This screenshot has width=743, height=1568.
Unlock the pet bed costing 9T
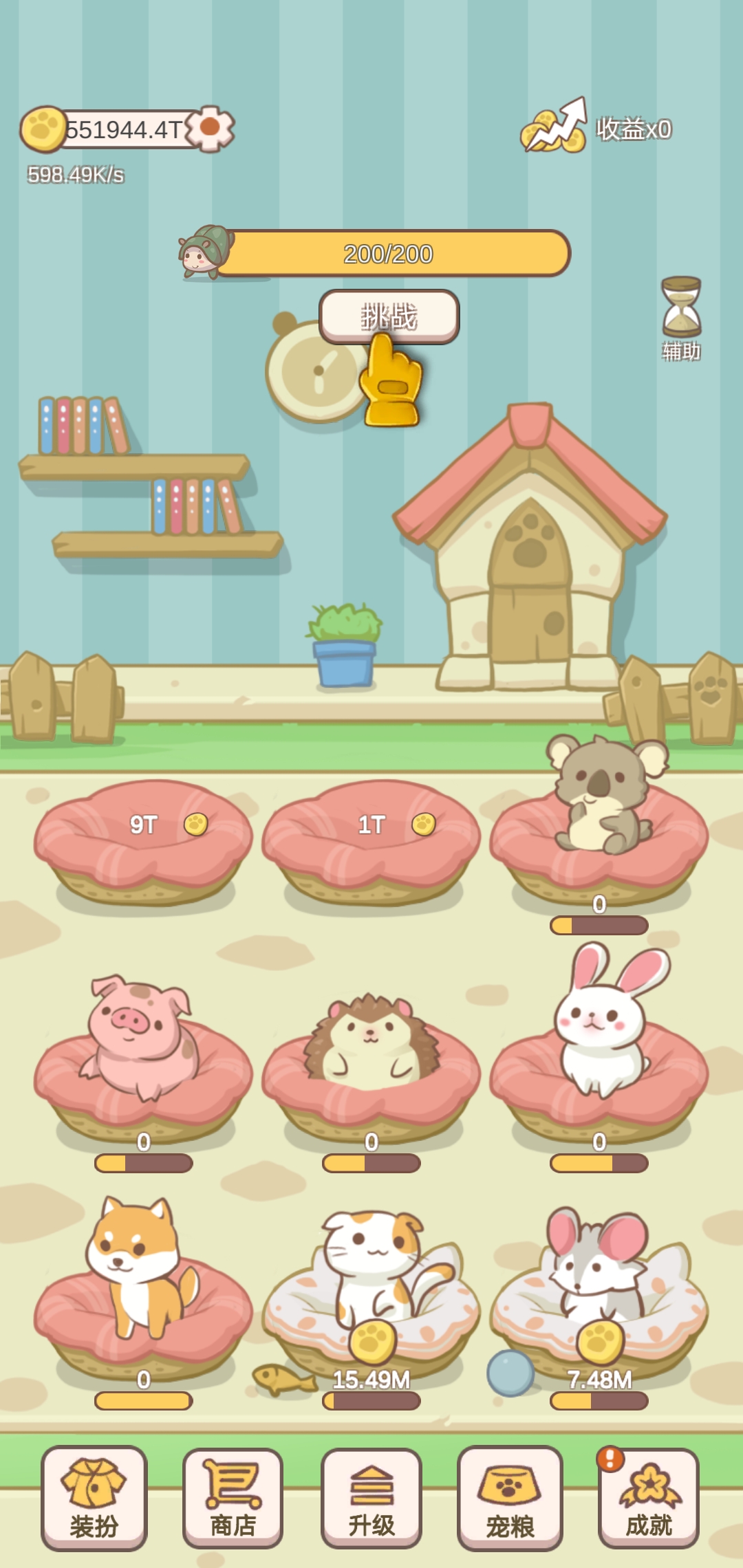[x=144, y=836]
